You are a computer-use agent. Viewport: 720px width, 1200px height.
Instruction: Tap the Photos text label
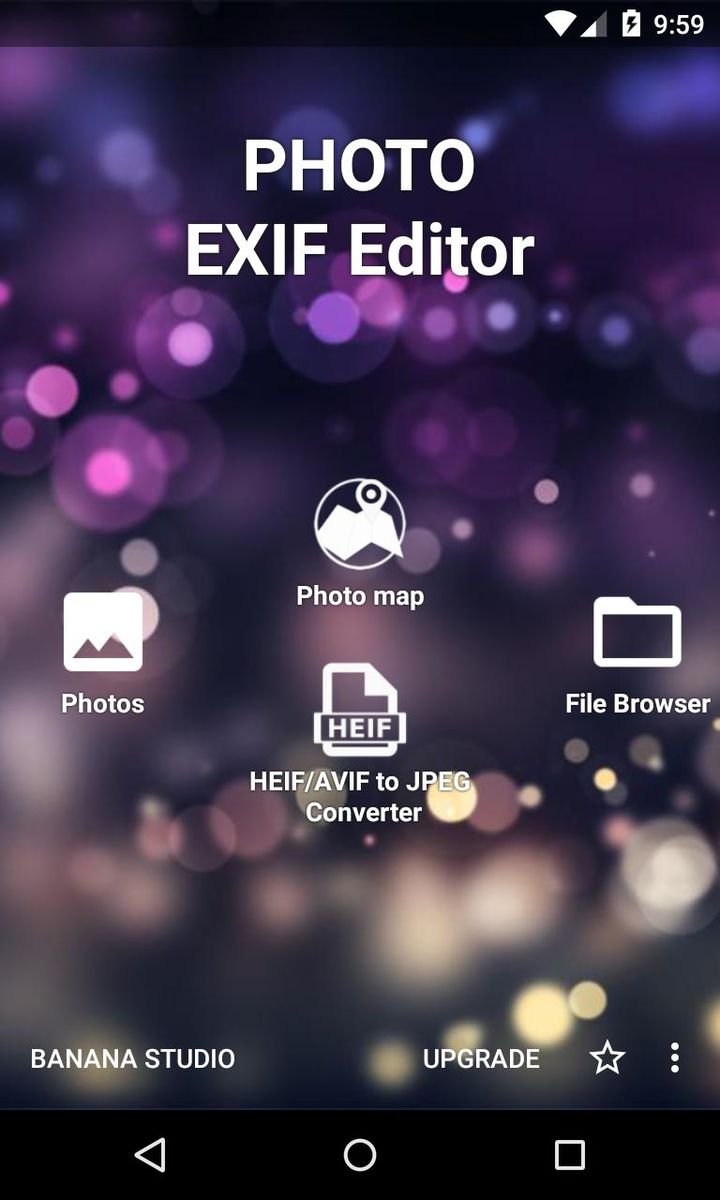[x=102, y=703]
